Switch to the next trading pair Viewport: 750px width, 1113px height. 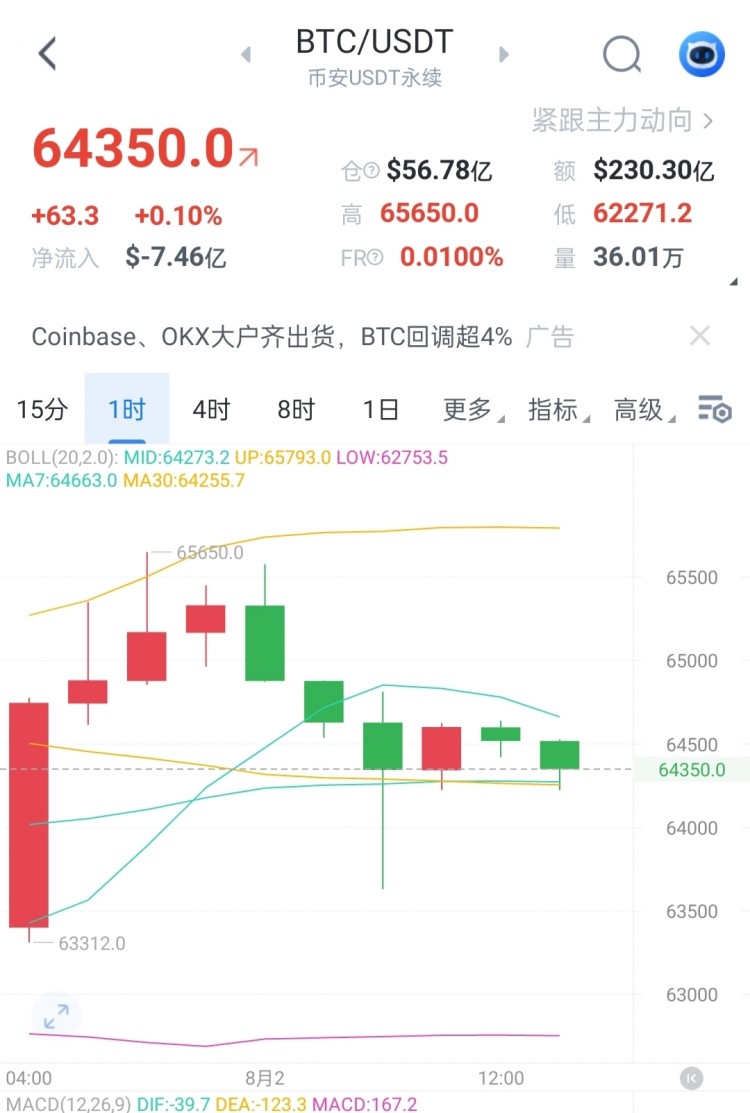click(504, 54)
